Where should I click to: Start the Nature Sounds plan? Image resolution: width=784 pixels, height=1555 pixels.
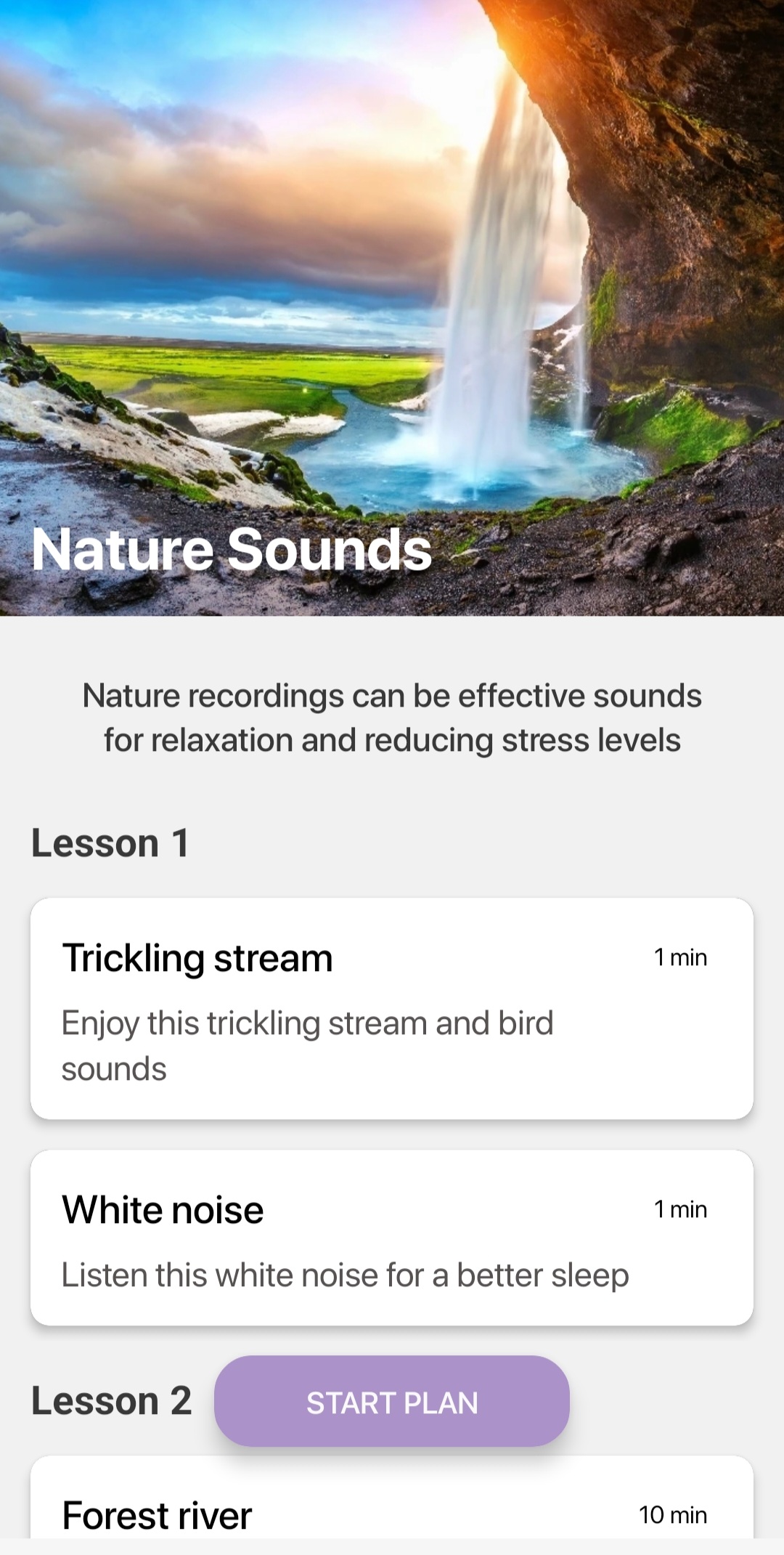tap(391, 1402)
